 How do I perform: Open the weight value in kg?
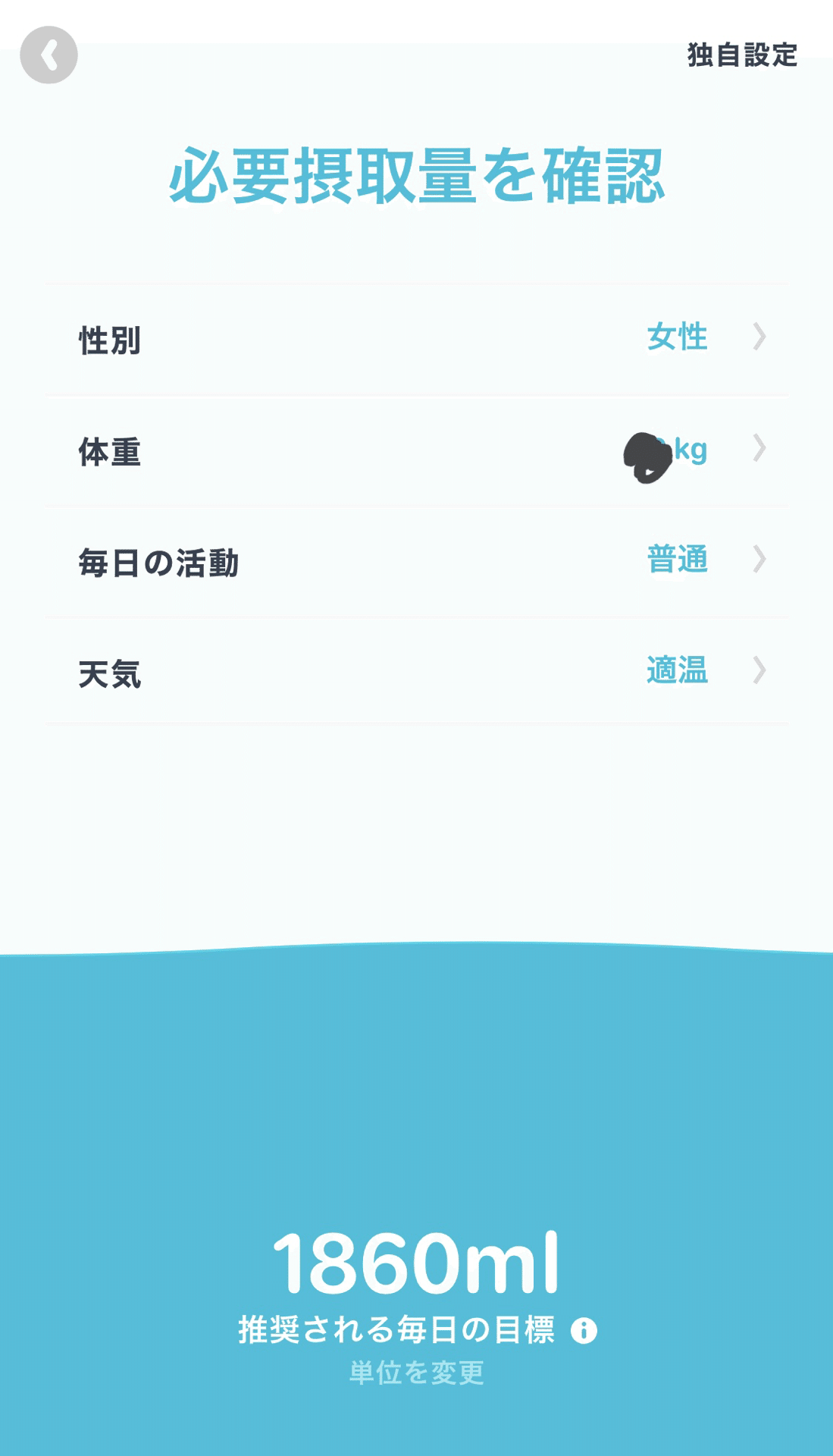pos(665,450)
